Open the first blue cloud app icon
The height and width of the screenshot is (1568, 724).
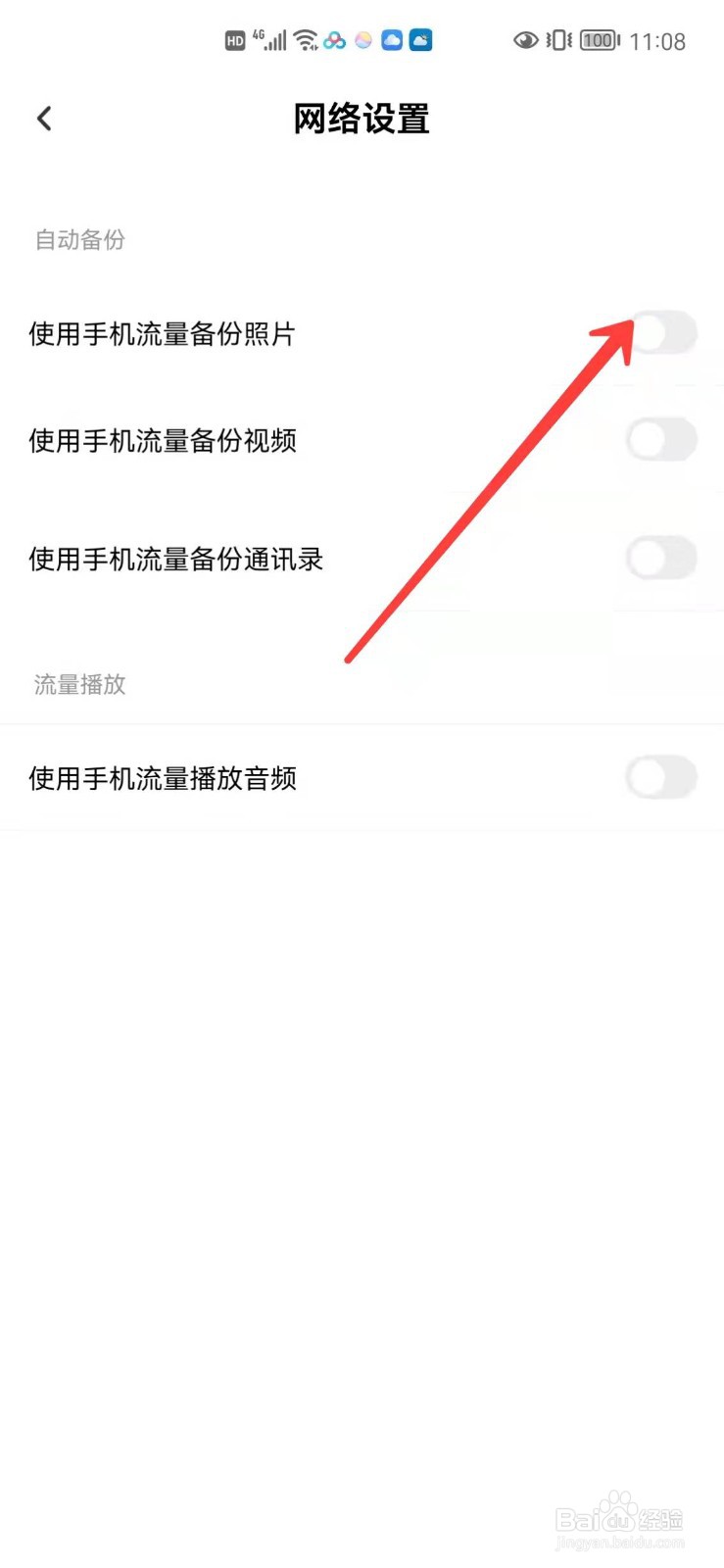click(392, 40)
